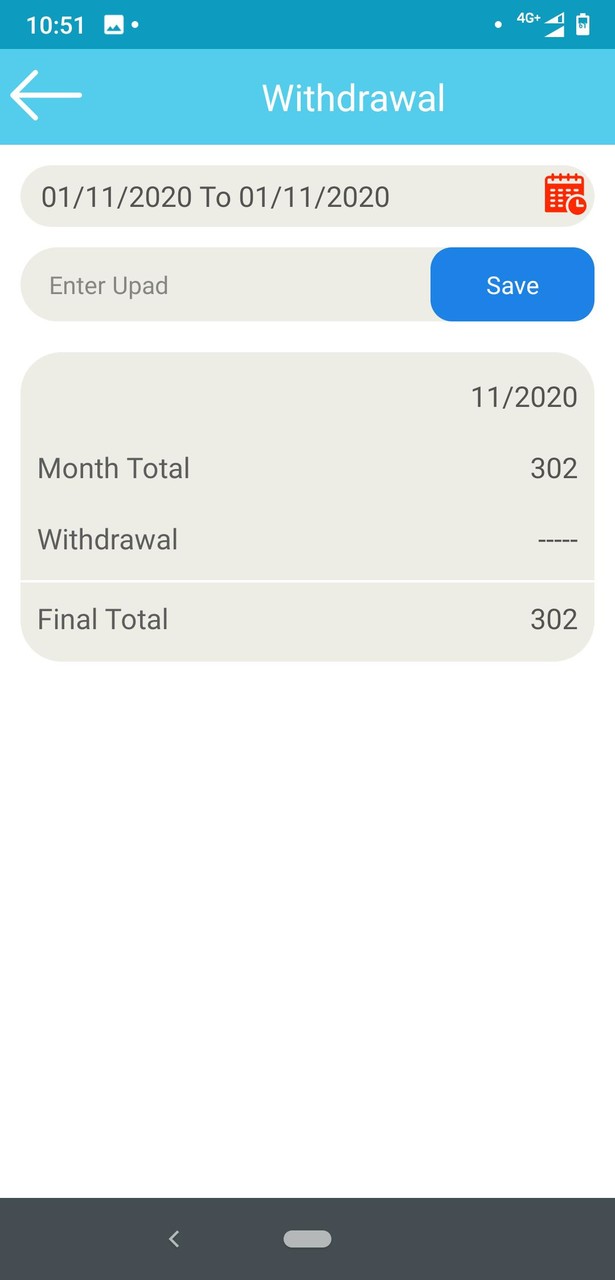Save the entered withdrawal amount

(x=512, y=285)
